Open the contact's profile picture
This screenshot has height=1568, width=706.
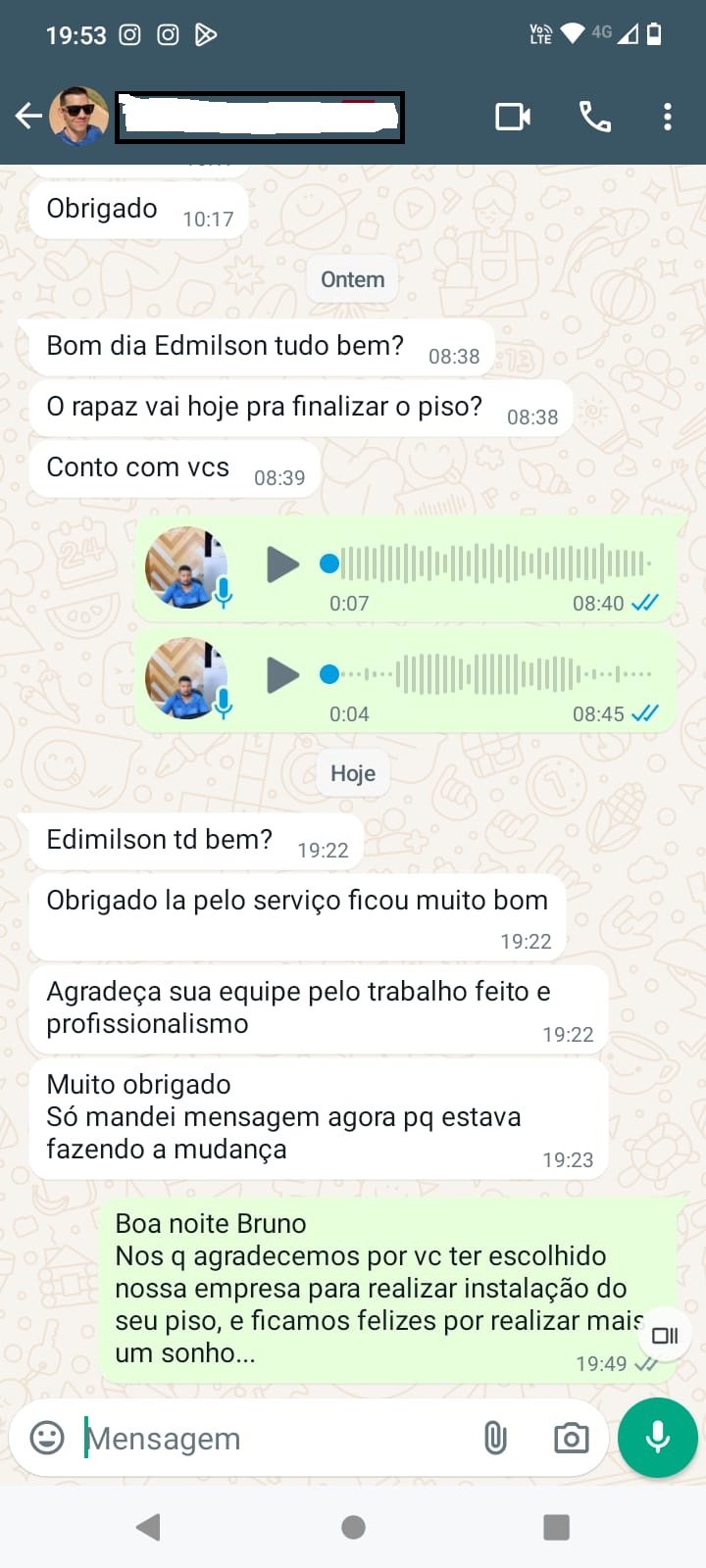(x=79, y=117)
